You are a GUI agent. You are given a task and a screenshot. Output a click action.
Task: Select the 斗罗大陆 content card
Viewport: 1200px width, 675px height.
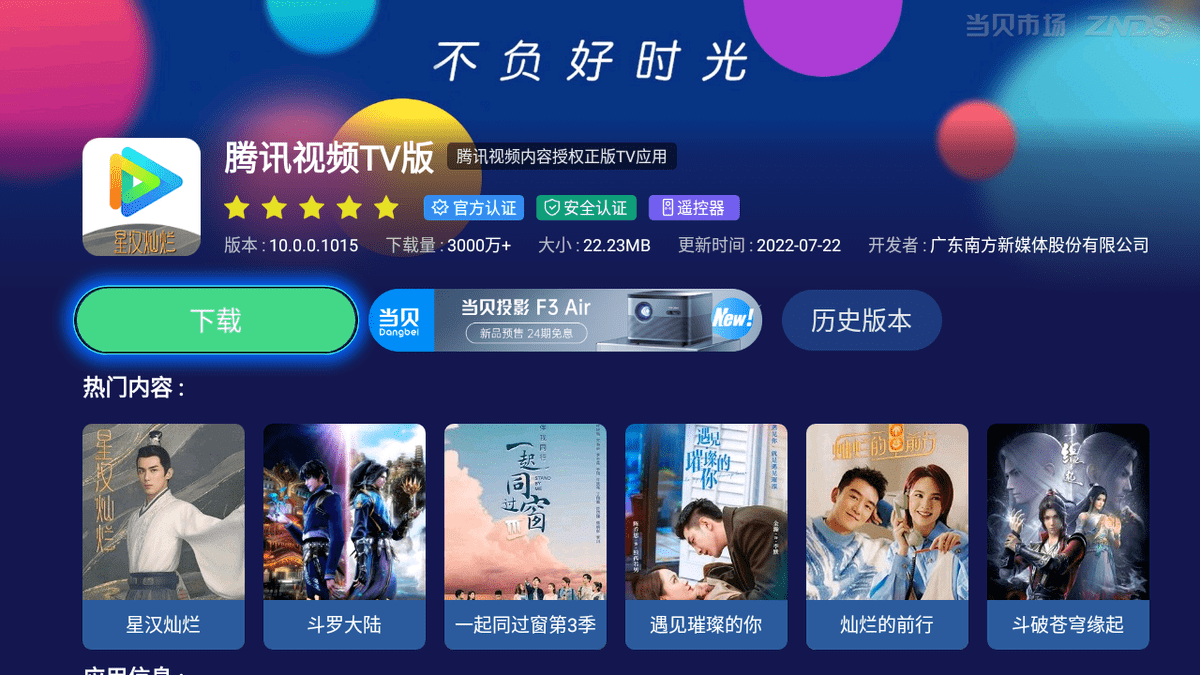tap(344, 536)
